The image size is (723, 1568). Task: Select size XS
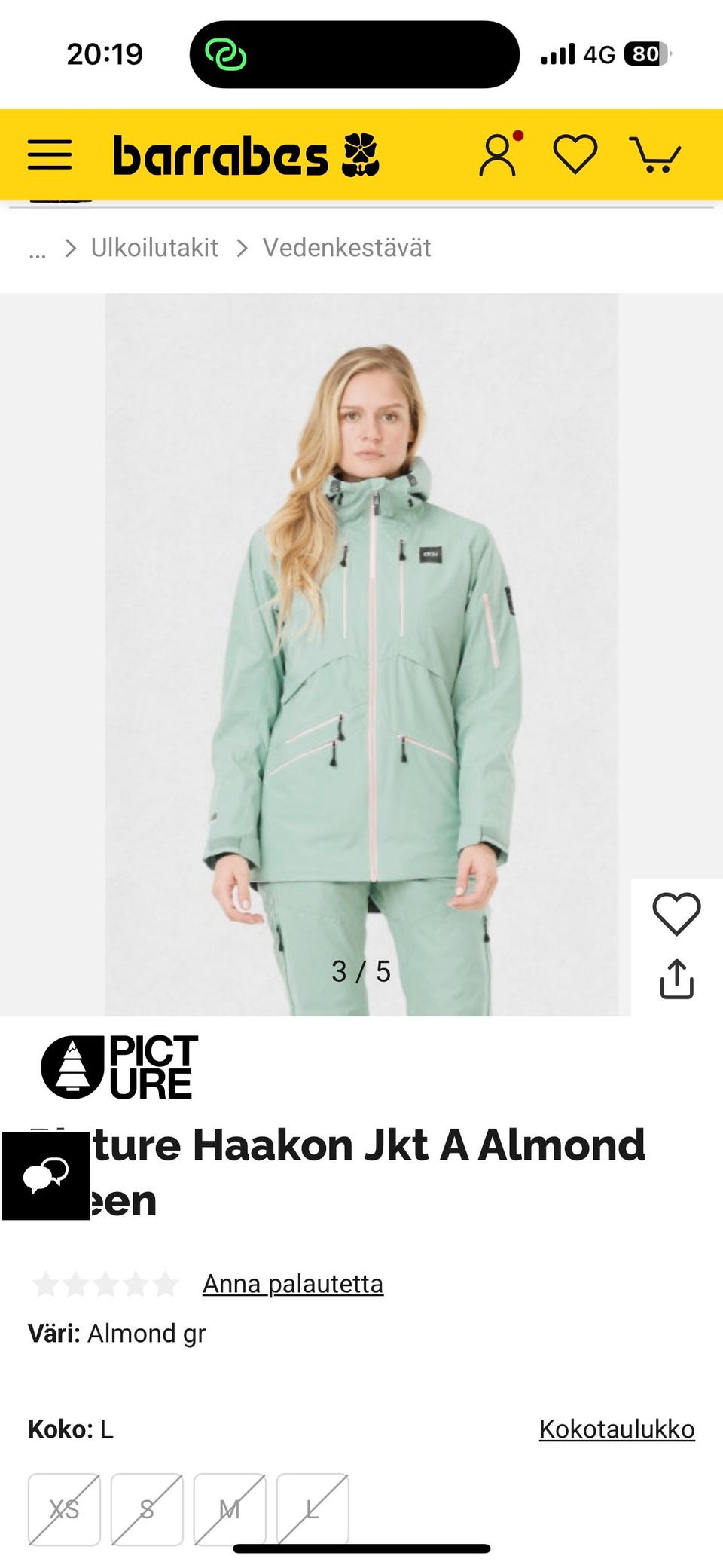coord(64,1509)
